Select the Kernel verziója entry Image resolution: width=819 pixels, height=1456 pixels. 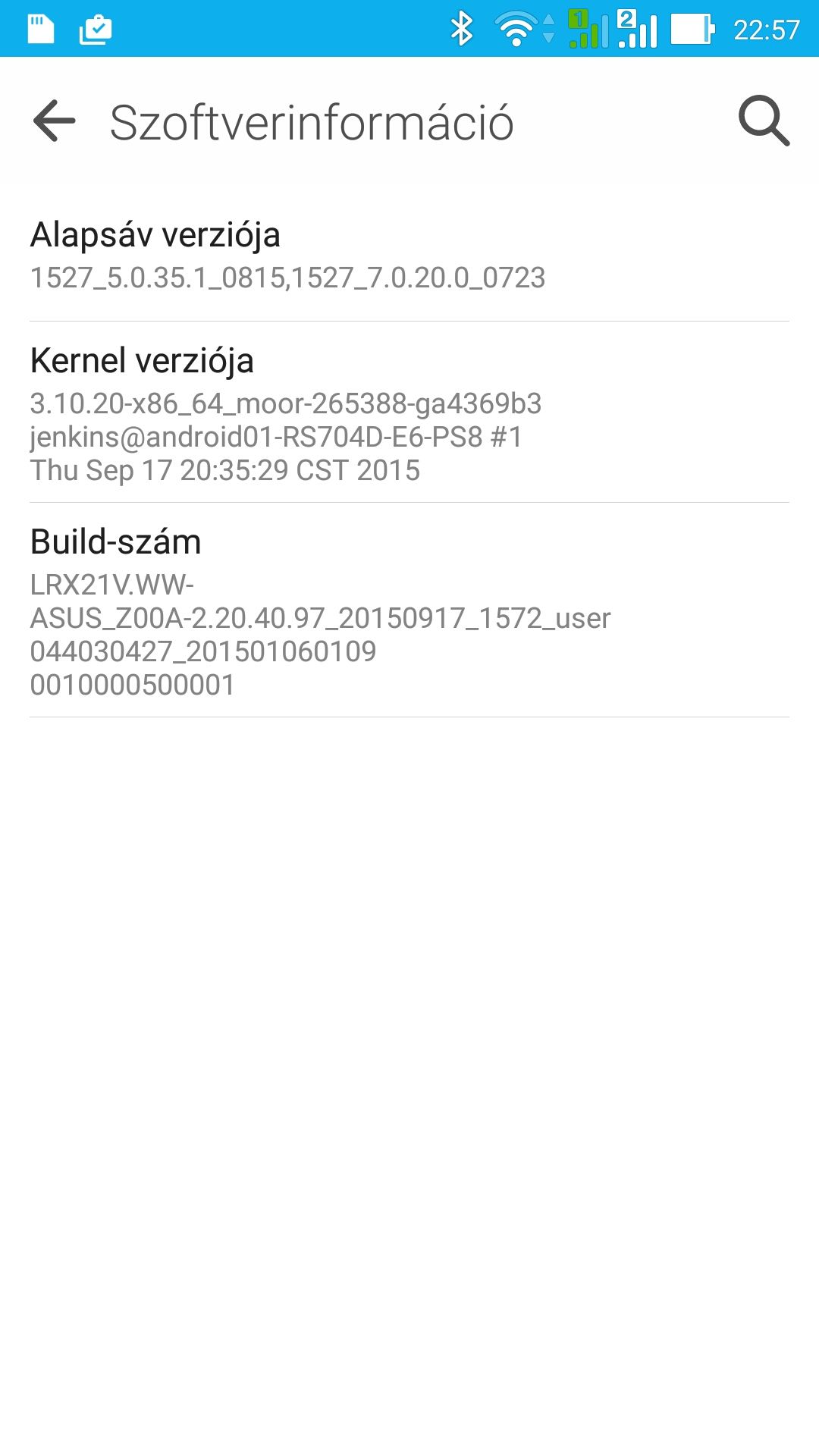coord(409,412)
